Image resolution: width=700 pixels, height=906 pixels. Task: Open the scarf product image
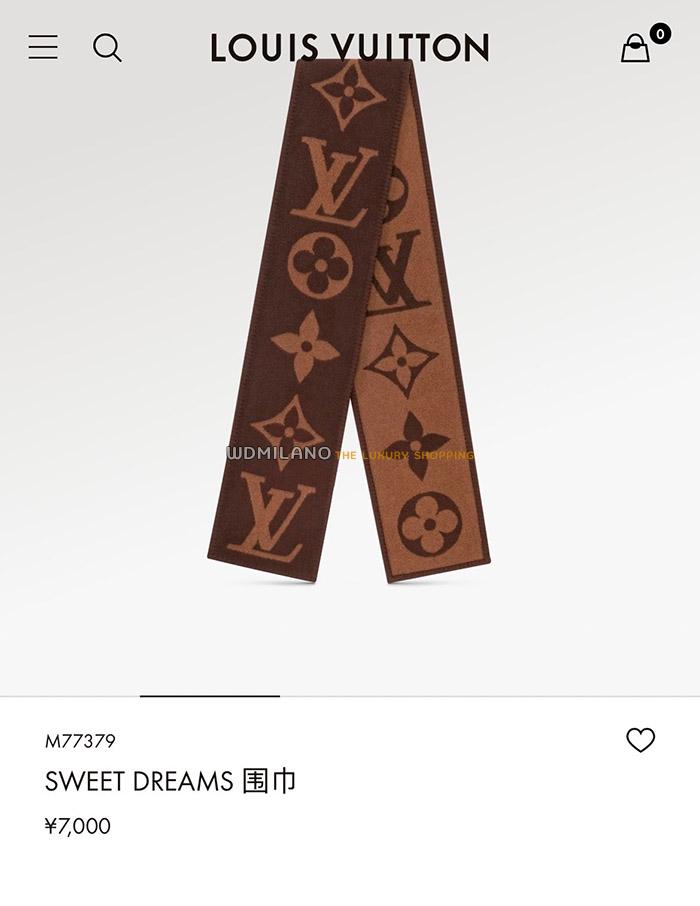tap(349, 320)
